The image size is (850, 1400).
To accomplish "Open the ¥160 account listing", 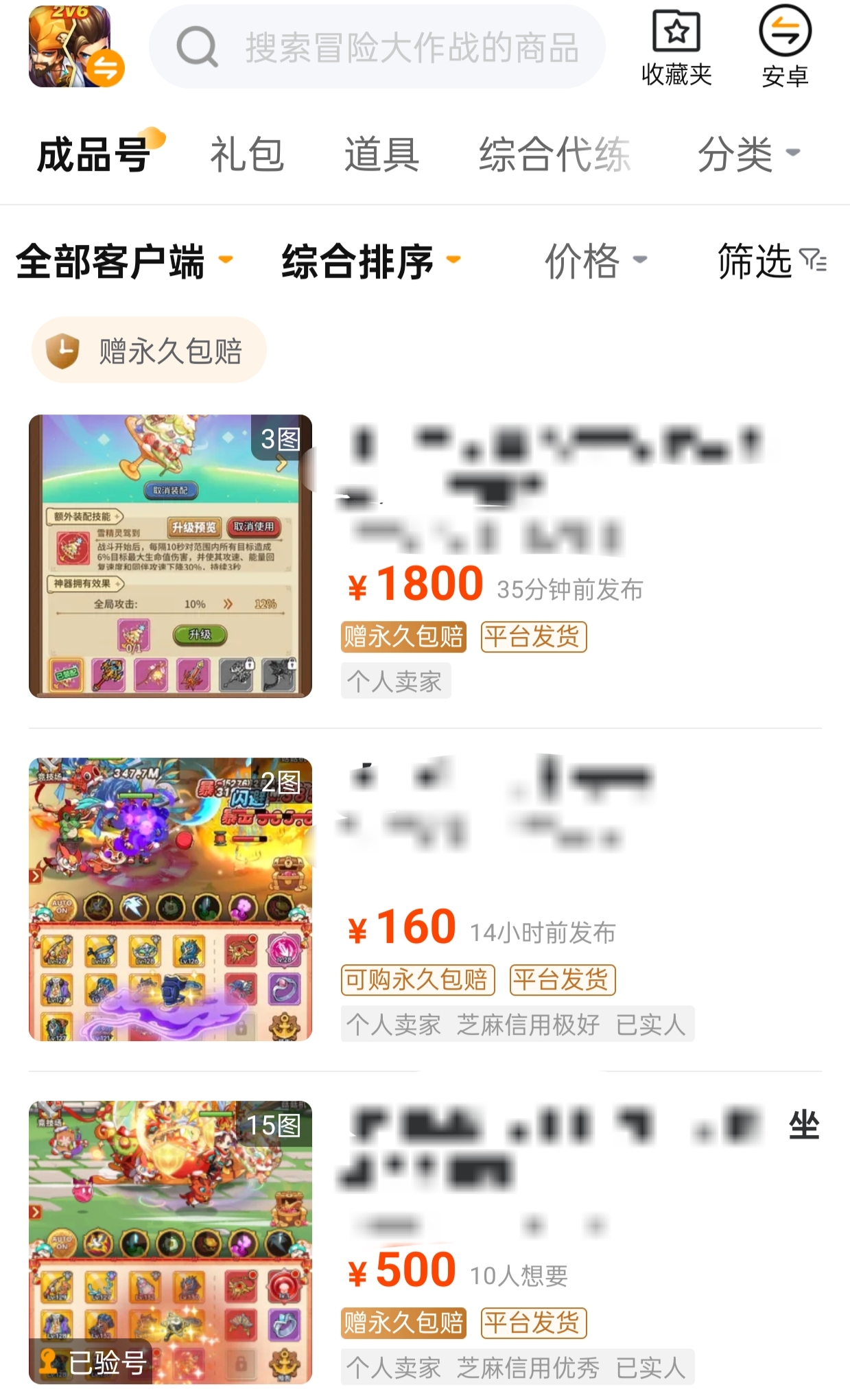I will tap(425, 899).
